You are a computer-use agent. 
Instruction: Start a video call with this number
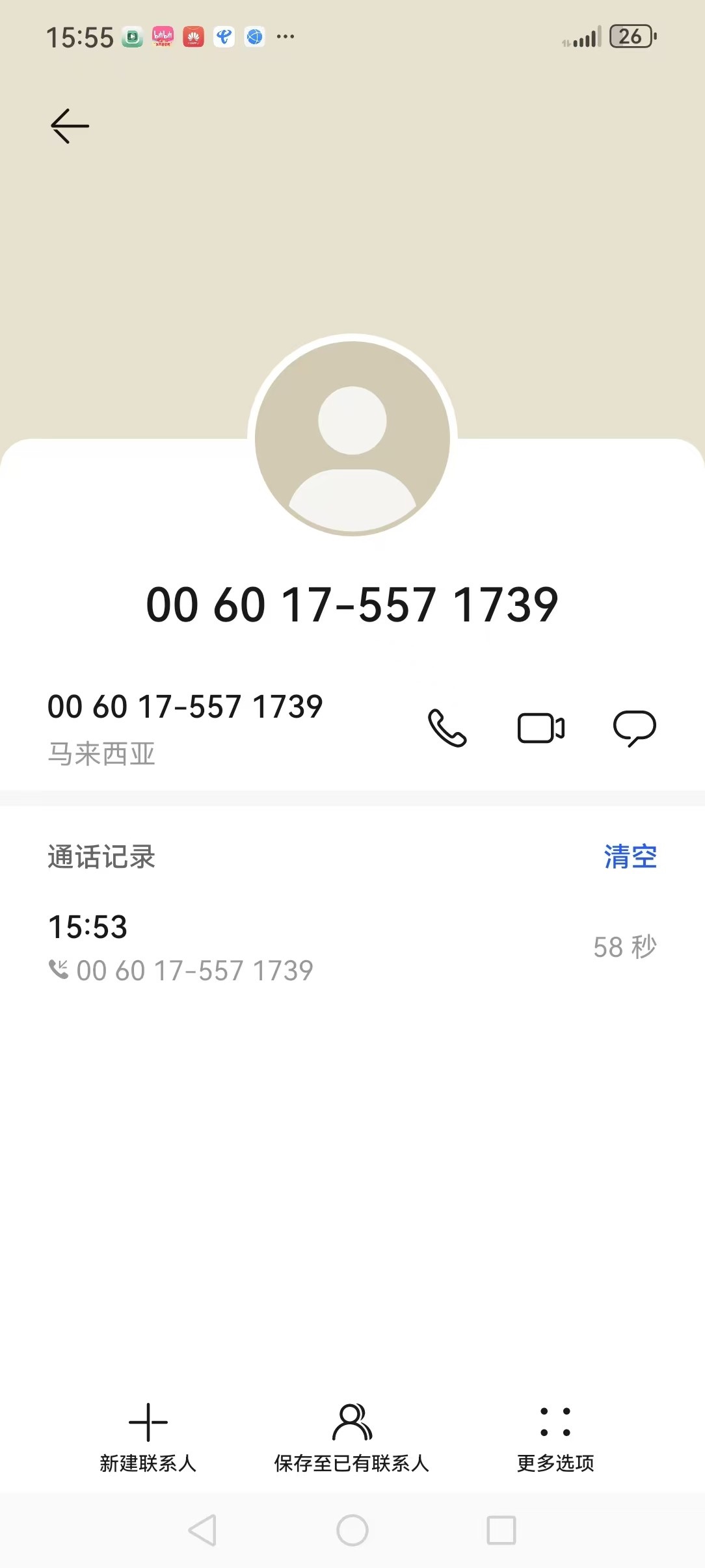click(x=542, y=728)
